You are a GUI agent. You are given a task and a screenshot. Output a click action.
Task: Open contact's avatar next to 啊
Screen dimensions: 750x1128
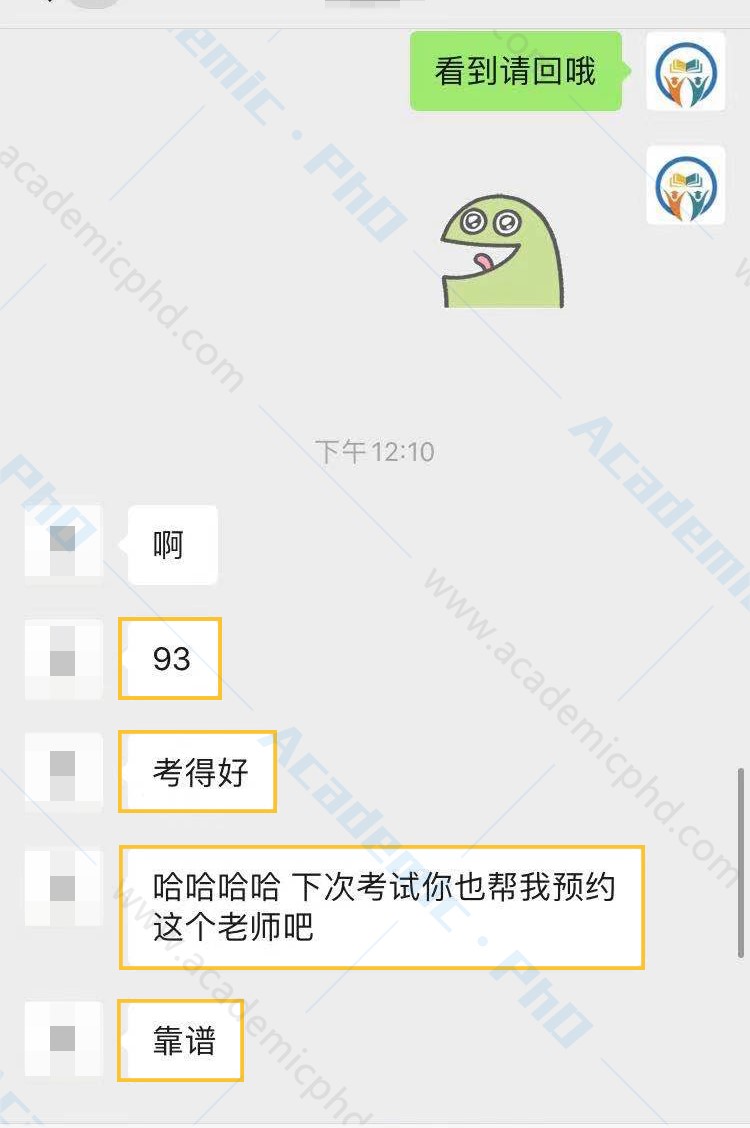63,545
